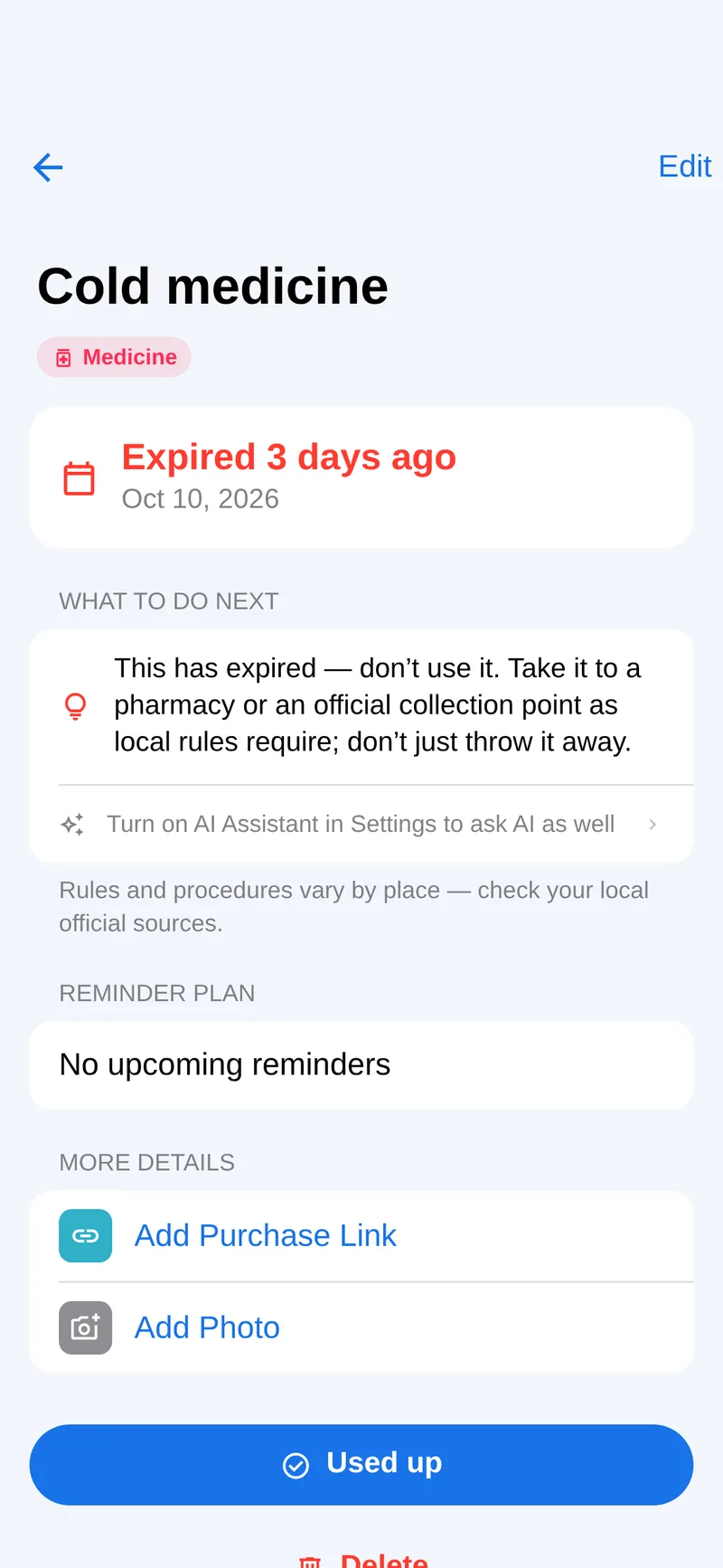This screenshot has height=1568, width=723.
Task: Go back with the arrow icon
Action: point(48,167)
